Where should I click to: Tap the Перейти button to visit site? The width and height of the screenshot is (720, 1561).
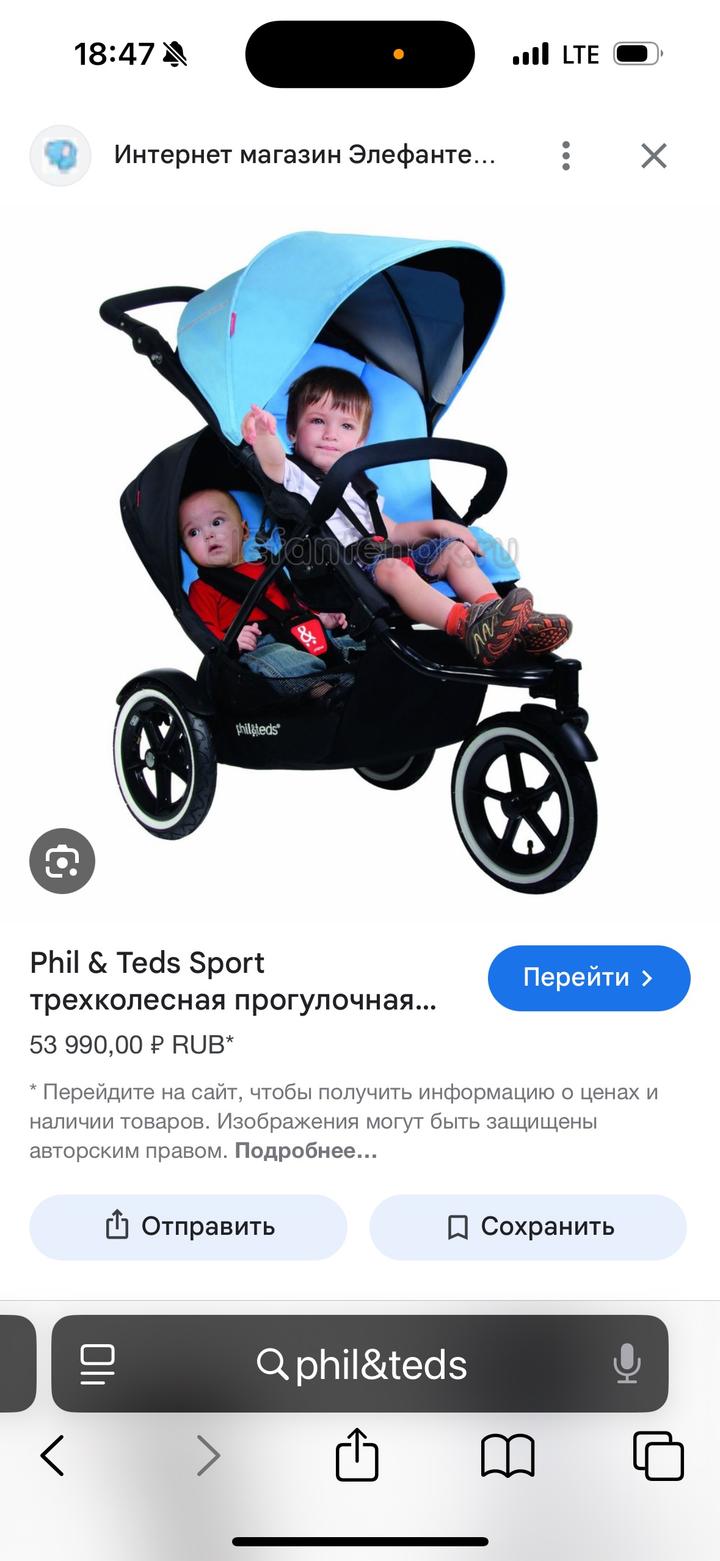tap(588, 978)
